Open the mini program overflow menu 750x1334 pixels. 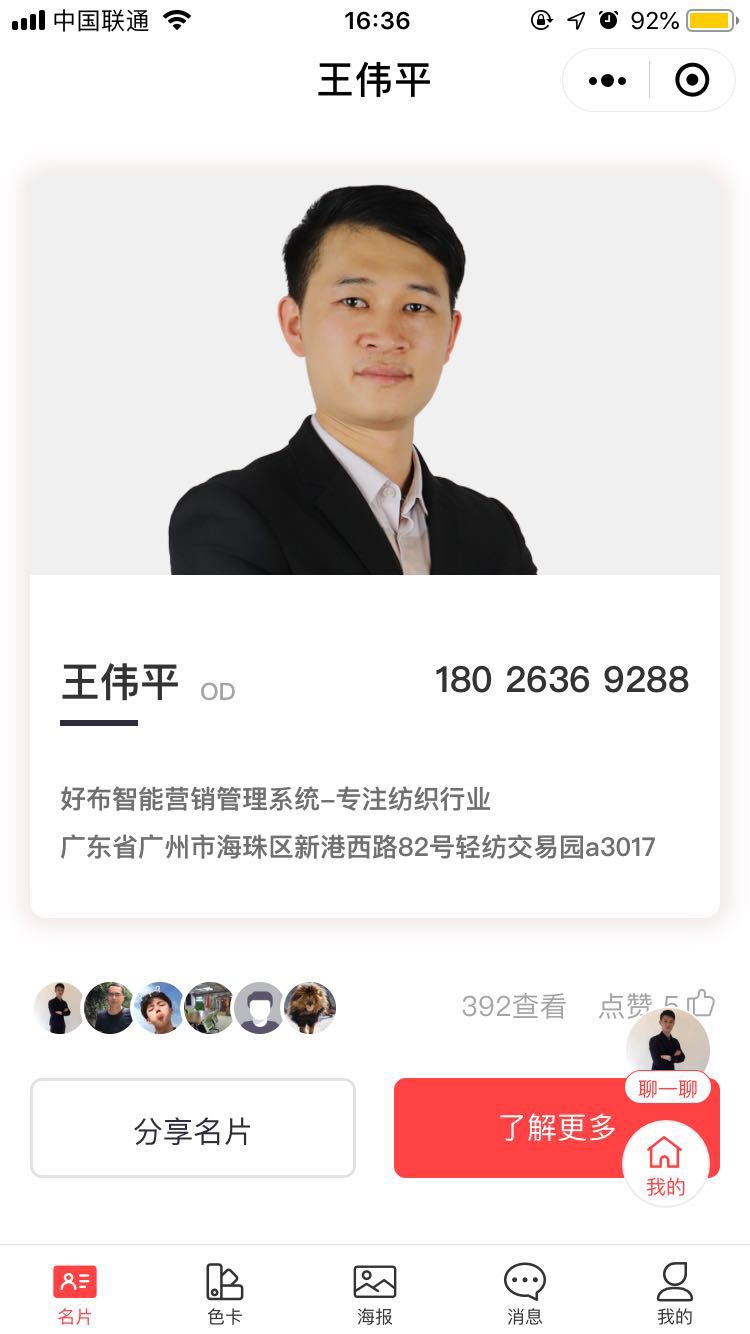pyautogui.click(x=607, y=81)
